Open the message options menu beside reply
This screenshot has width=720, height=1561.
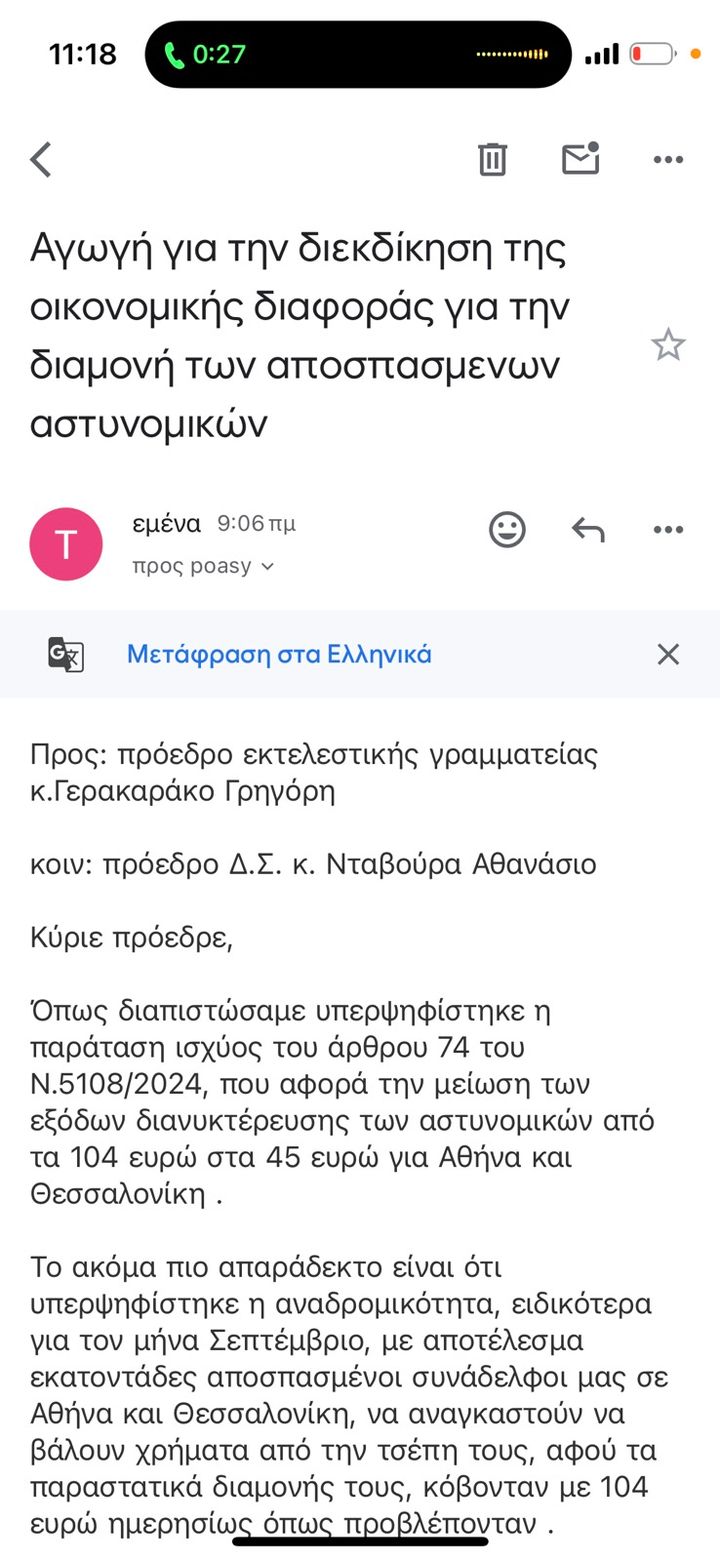[x=667, y=529]
